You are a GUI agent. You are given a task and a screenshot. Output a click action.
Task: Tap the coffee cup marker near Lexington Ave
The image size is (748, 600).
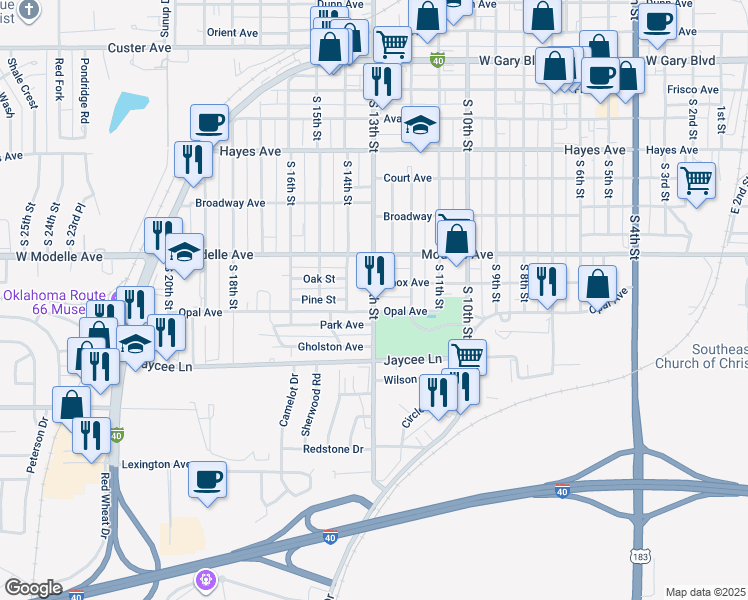[208, 479]
